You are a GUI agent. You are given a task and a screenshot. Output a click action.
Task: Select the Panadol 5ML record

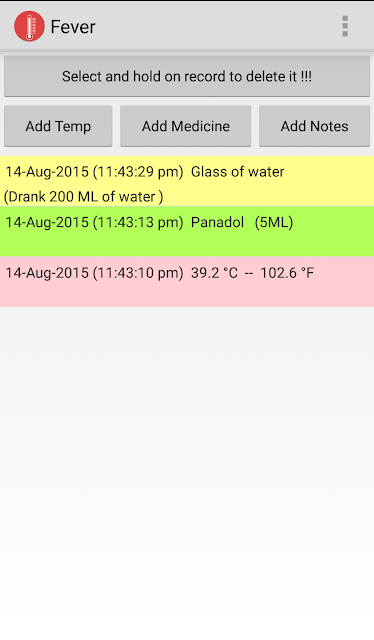(x=187, y=231)
